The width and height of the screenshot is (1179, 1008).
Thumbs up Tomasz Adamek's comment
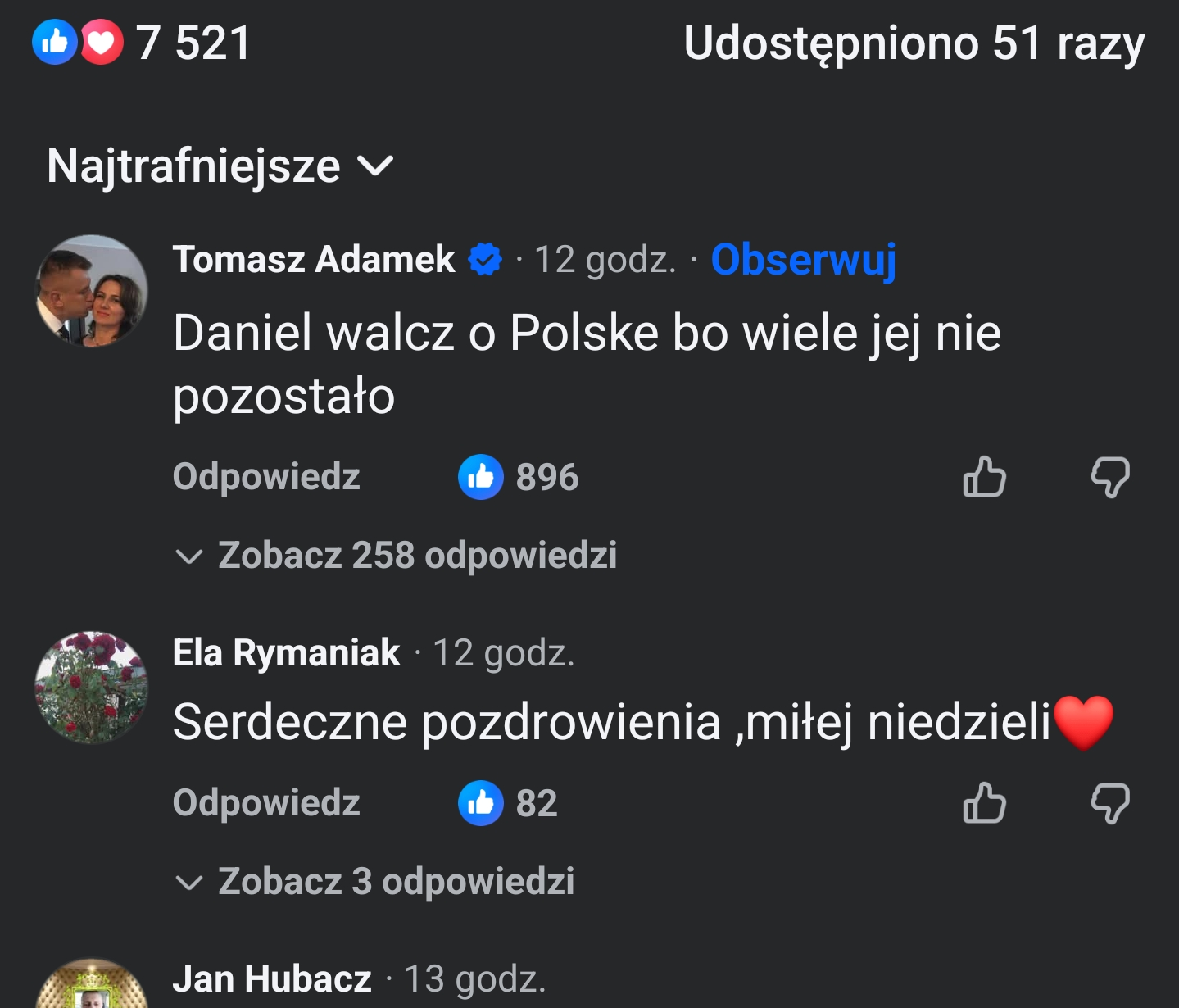click(x=984, y=477)
